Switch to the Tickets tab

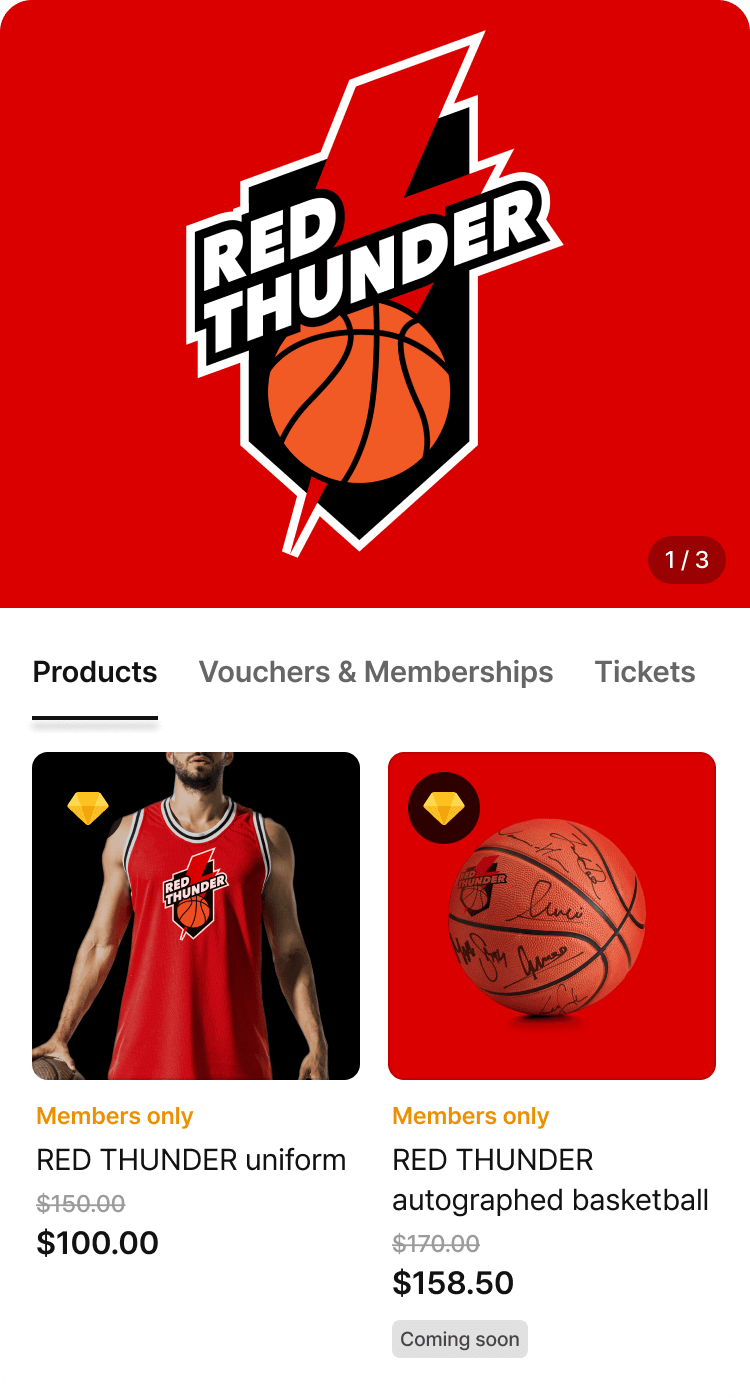(645, 672)
